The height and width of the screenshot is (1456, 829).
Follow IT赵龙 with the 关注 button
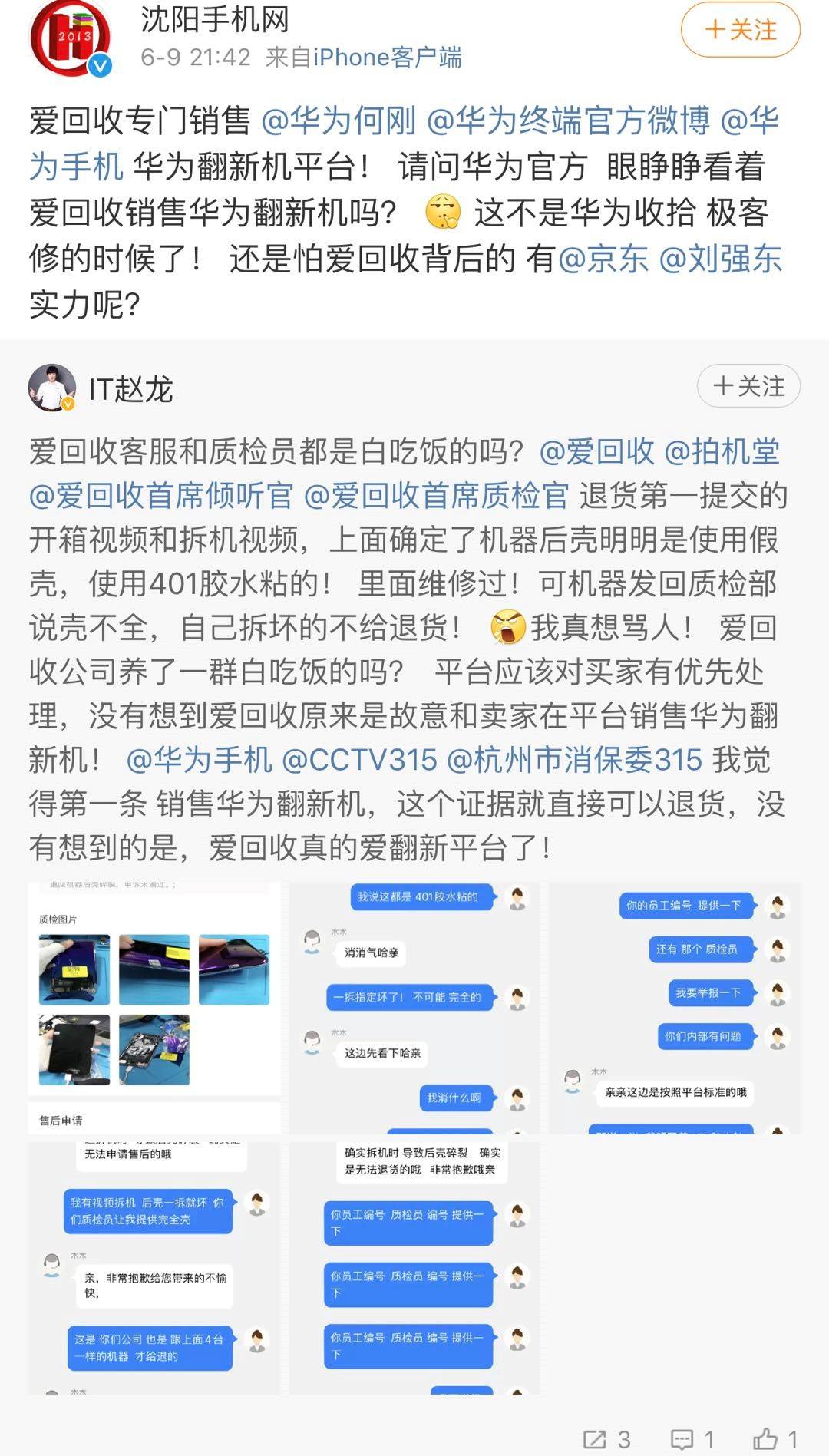coord(748,386)
